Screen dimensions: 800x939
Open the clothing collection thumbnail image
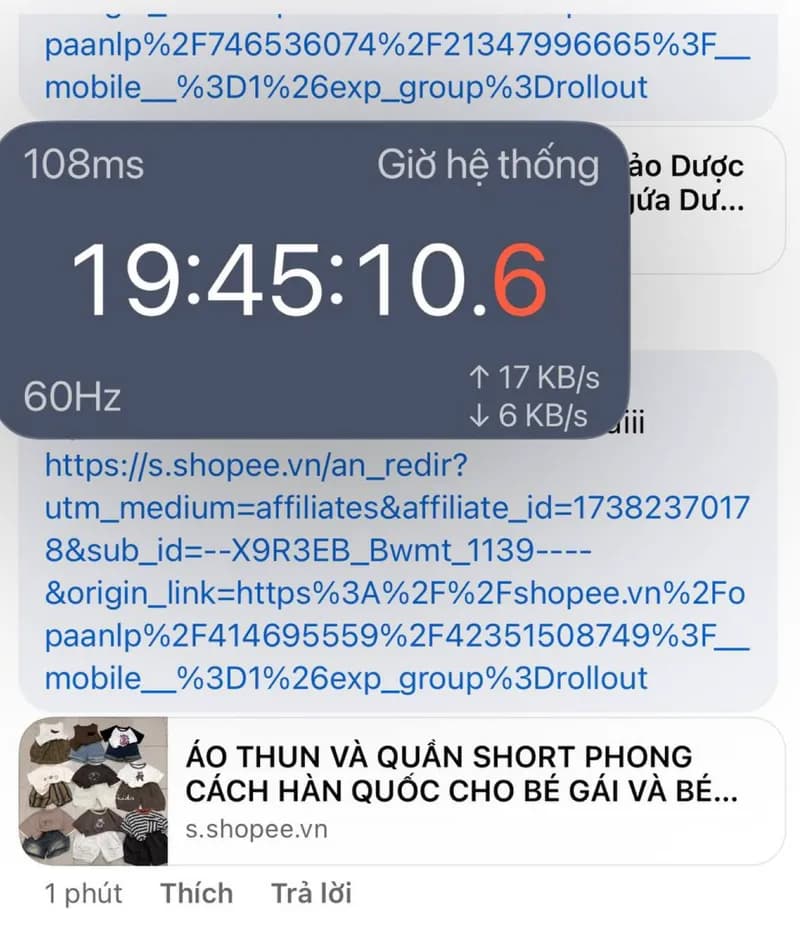98,788
